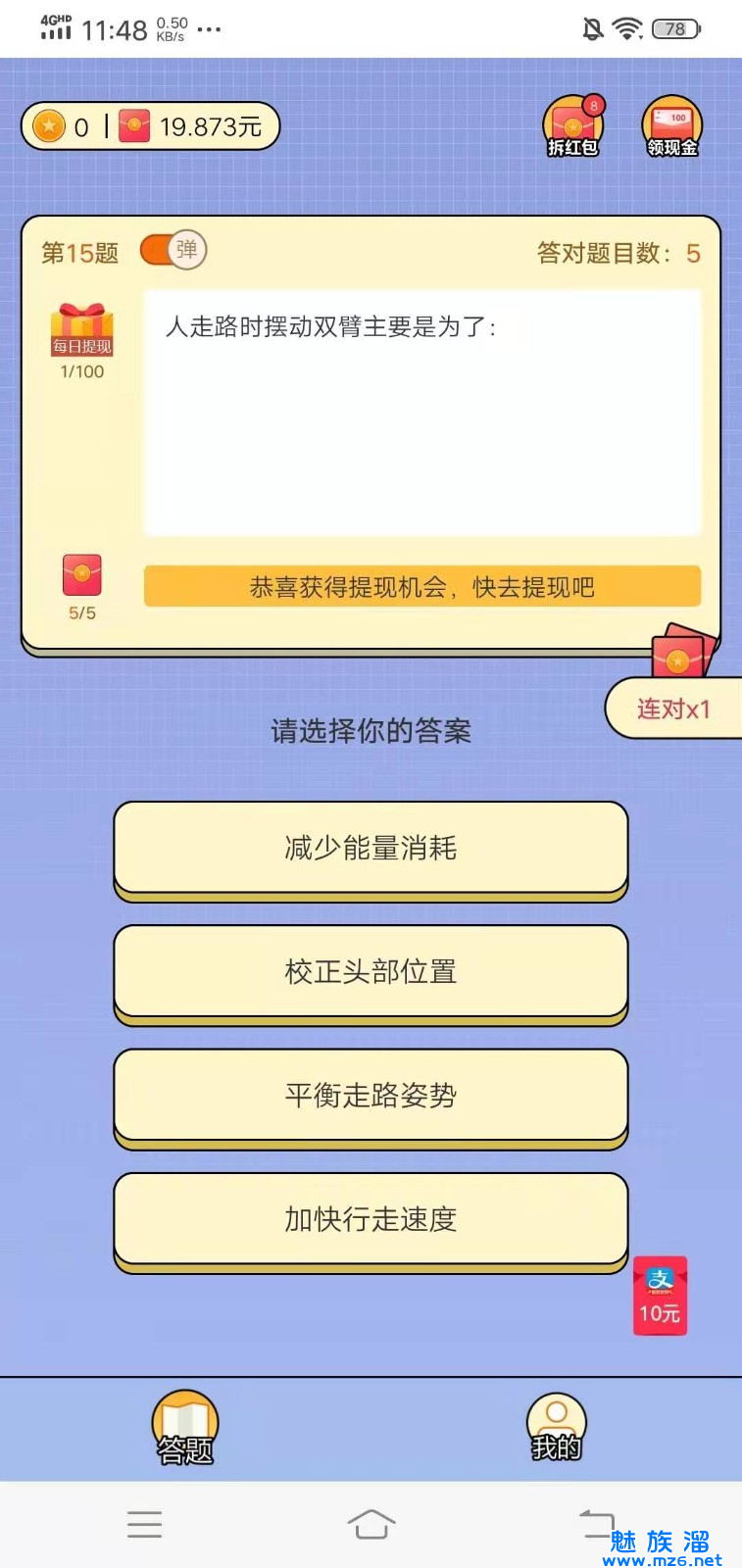Open the 领现金 cash icon

point(671,126)
